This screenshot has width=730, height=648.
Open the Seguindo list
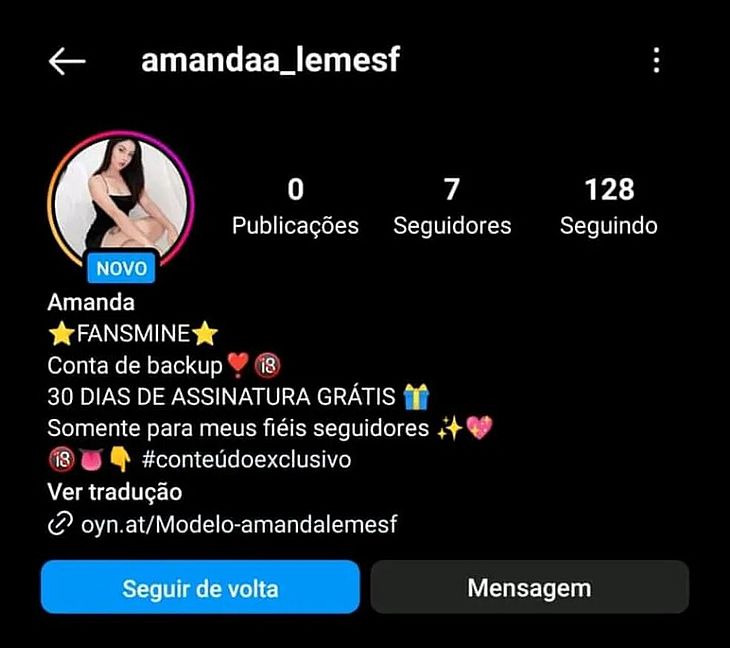[609, 207]
